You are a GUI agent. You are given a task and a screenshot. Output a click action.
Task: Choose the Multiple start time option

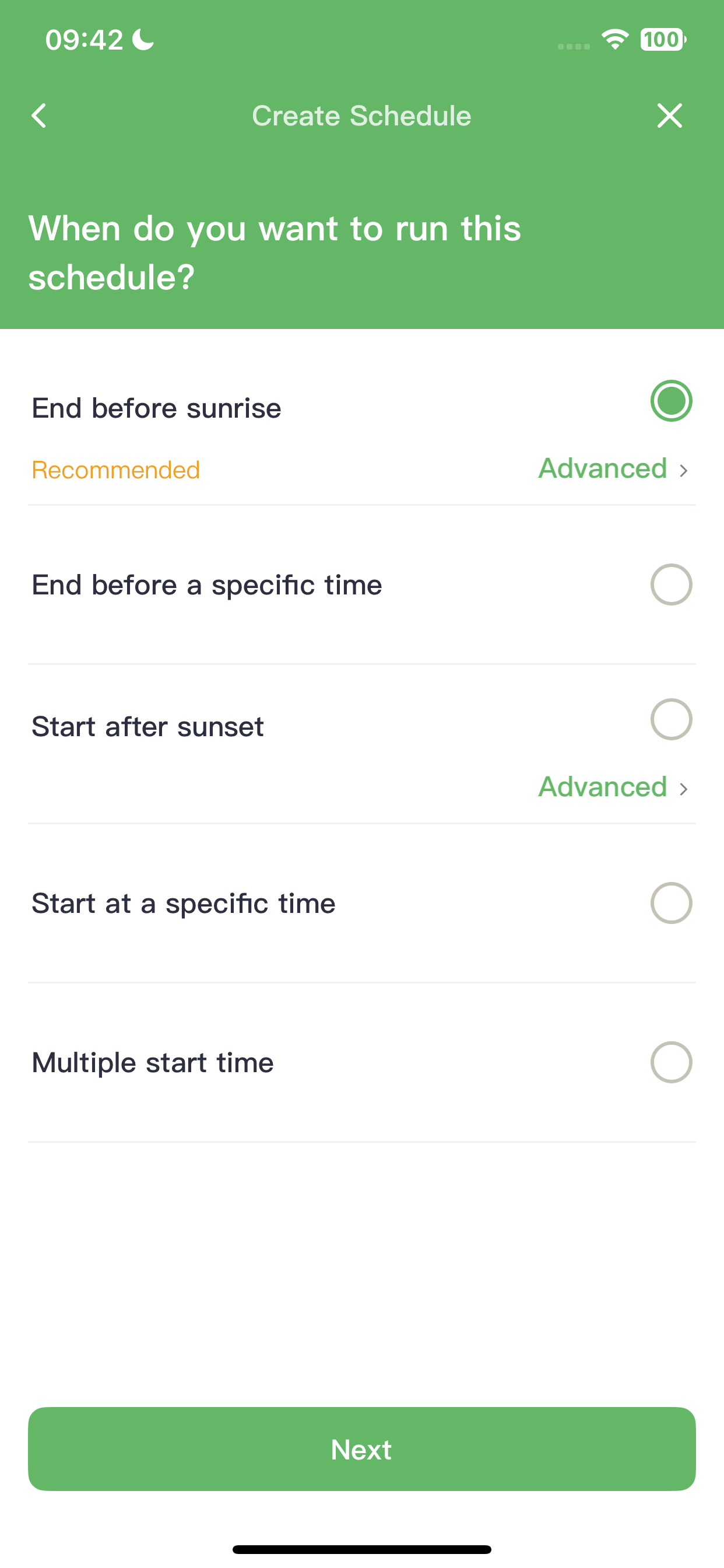(671, 1063)
